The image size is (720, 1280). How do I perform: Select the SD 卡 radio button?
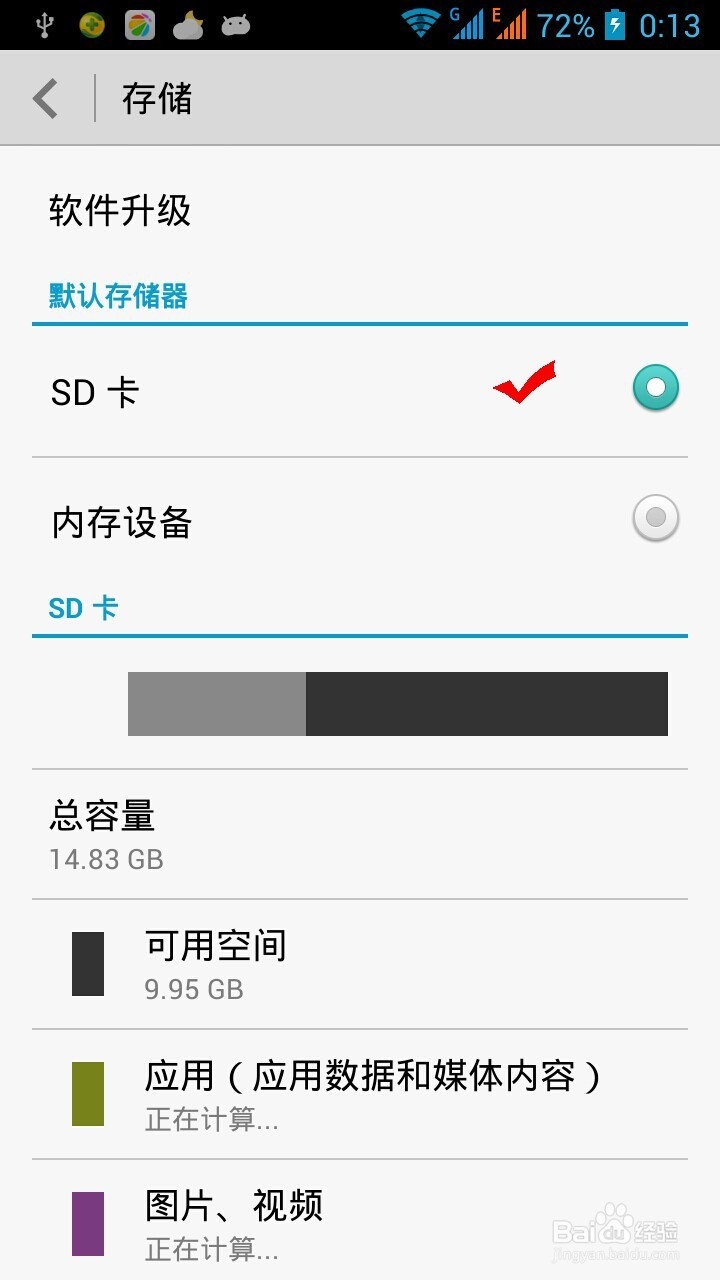(x=655, y=386)
